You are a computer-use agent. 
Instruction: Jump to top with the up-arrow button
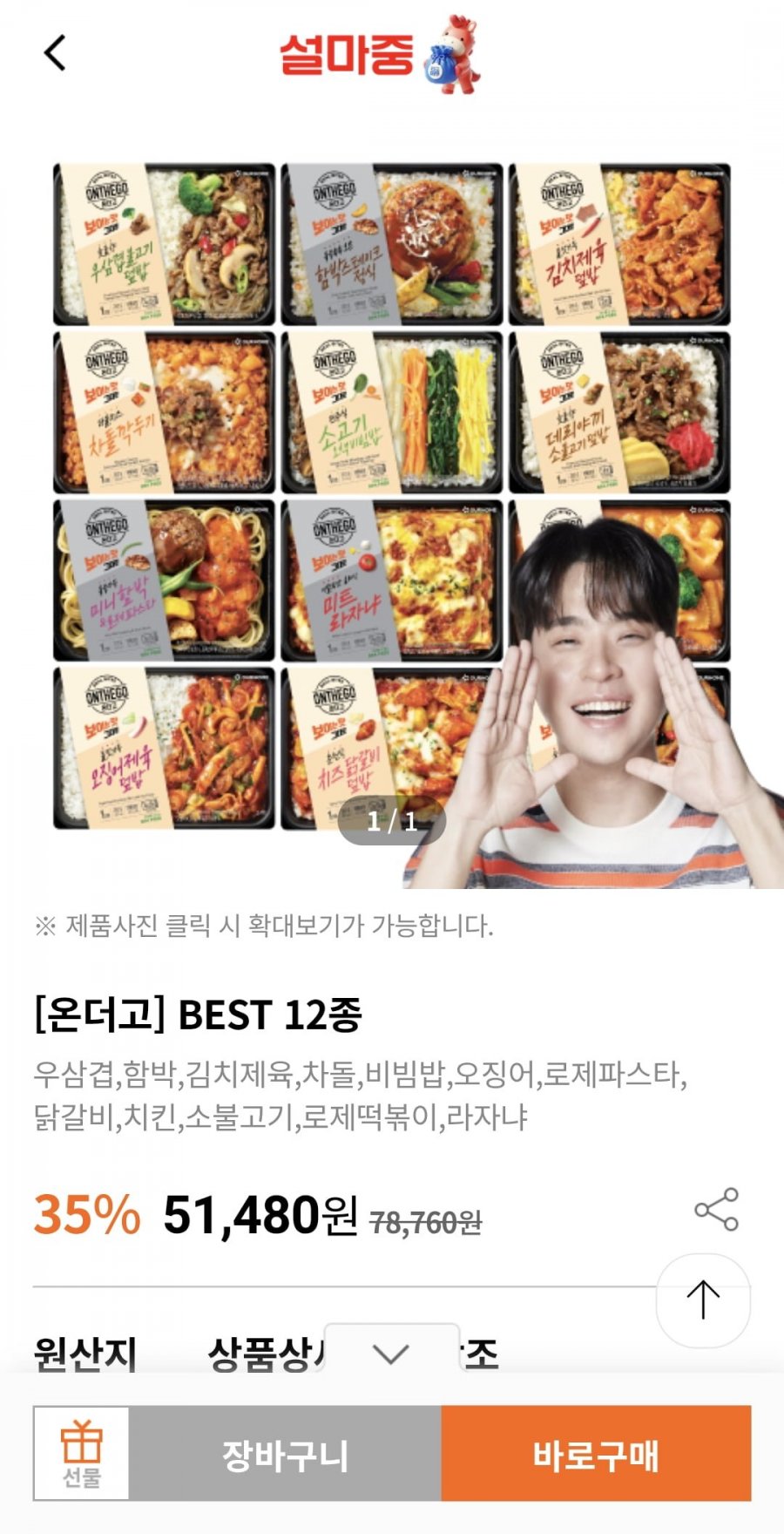click(x=703, y=1300)
